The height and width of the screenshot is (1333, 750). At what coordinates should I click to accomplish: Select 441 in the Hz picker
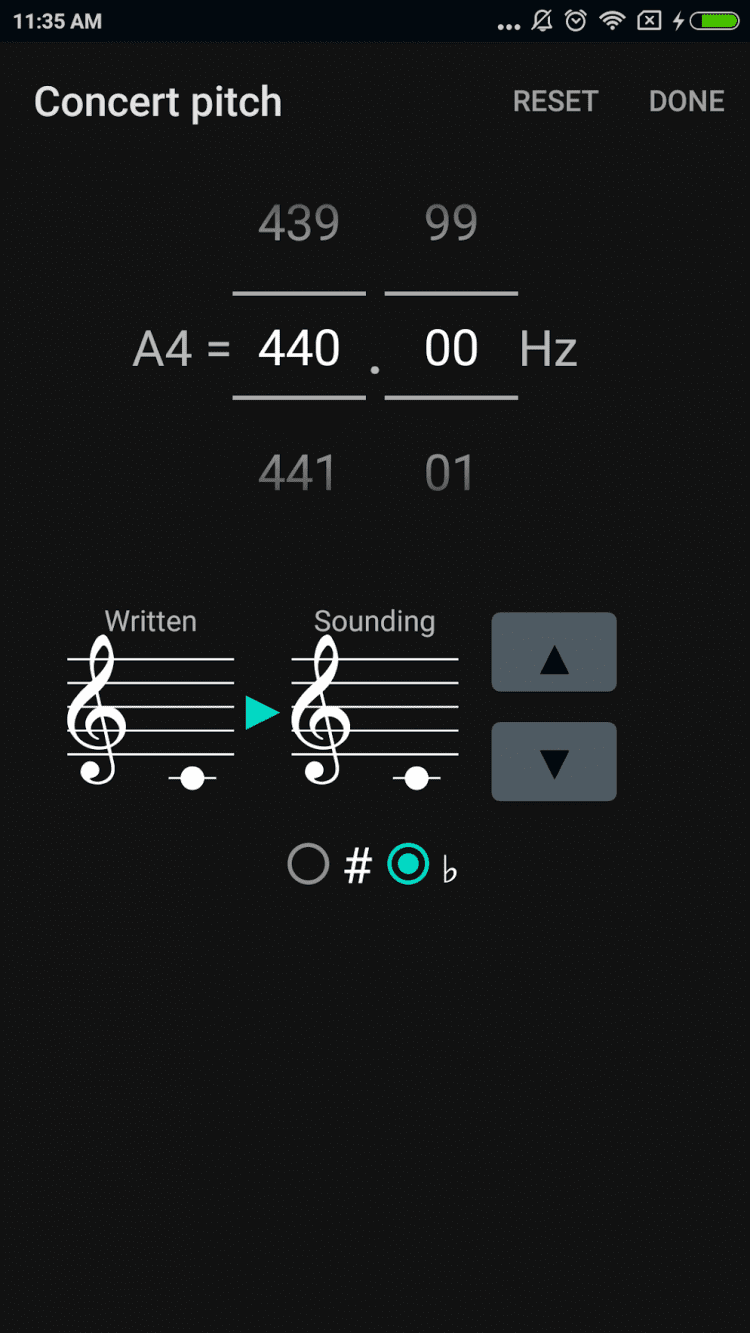(x=298, y=473)
